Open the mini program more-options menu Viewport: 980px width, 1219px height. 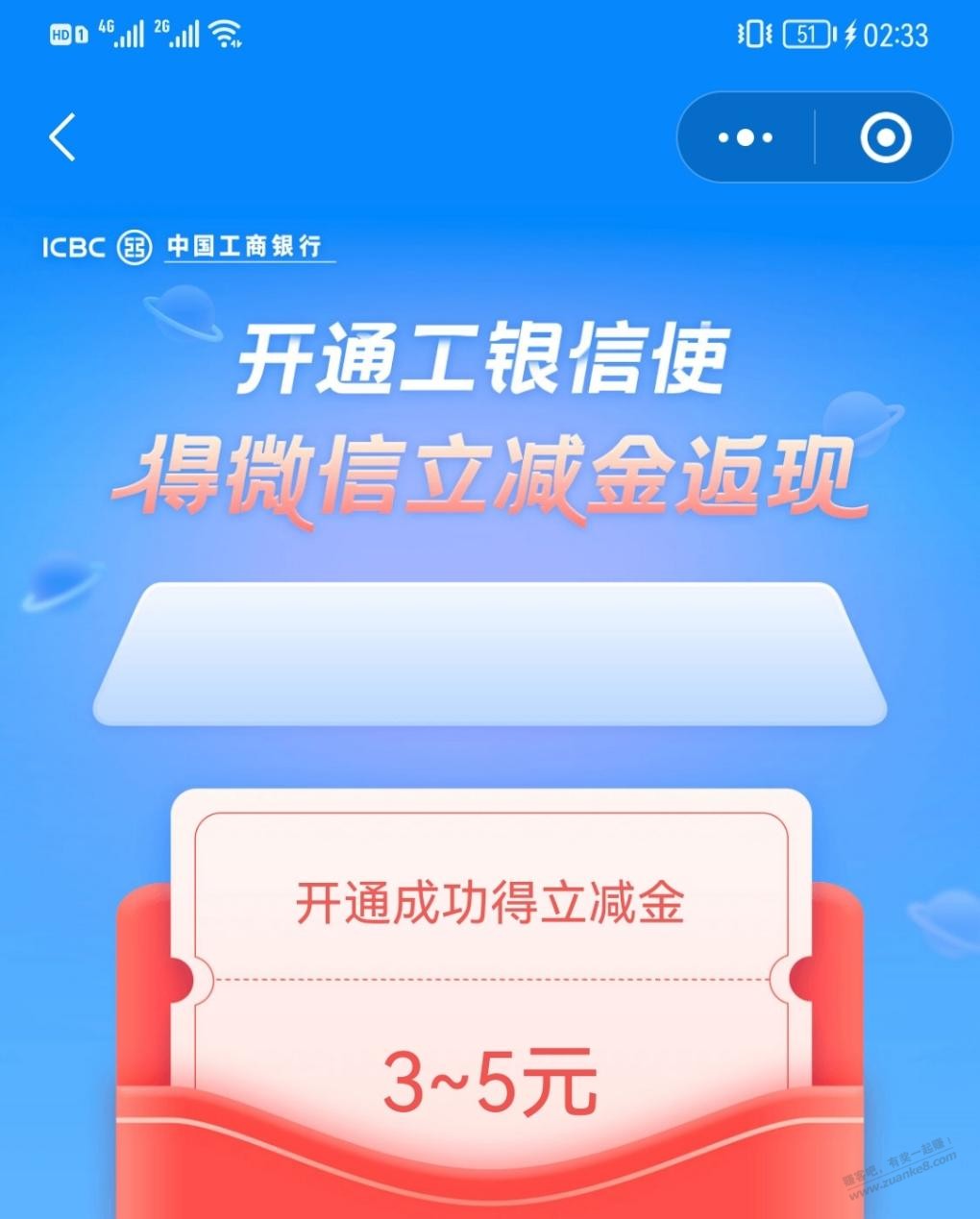point(746,137)
